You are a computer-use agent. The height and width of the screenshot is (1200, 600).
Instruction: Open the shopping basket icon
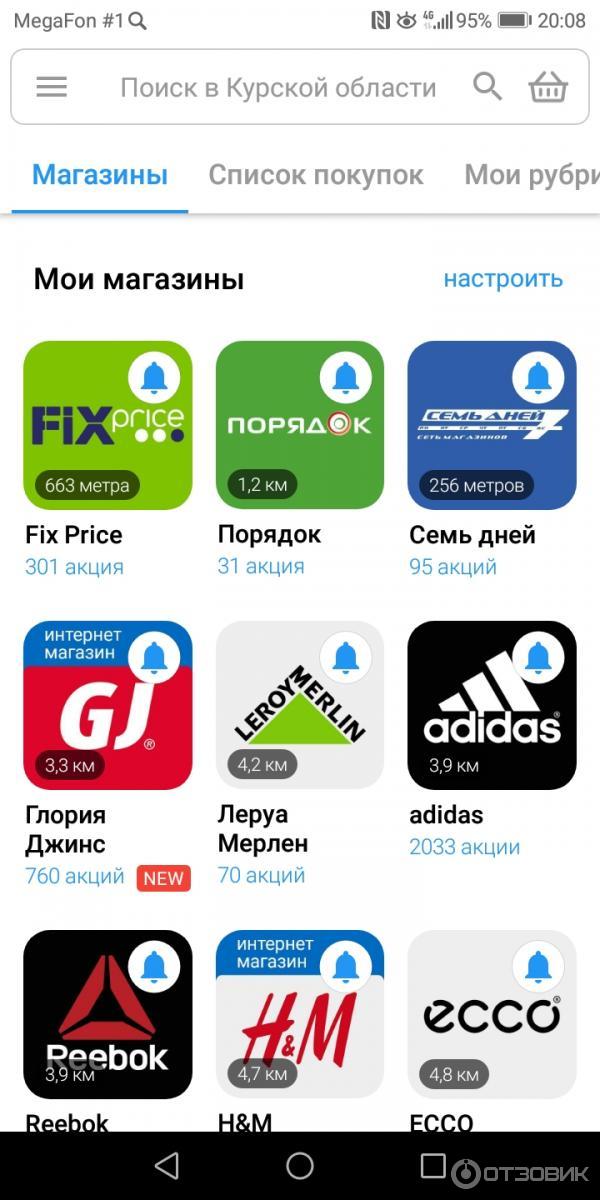(x=548, y=88)
